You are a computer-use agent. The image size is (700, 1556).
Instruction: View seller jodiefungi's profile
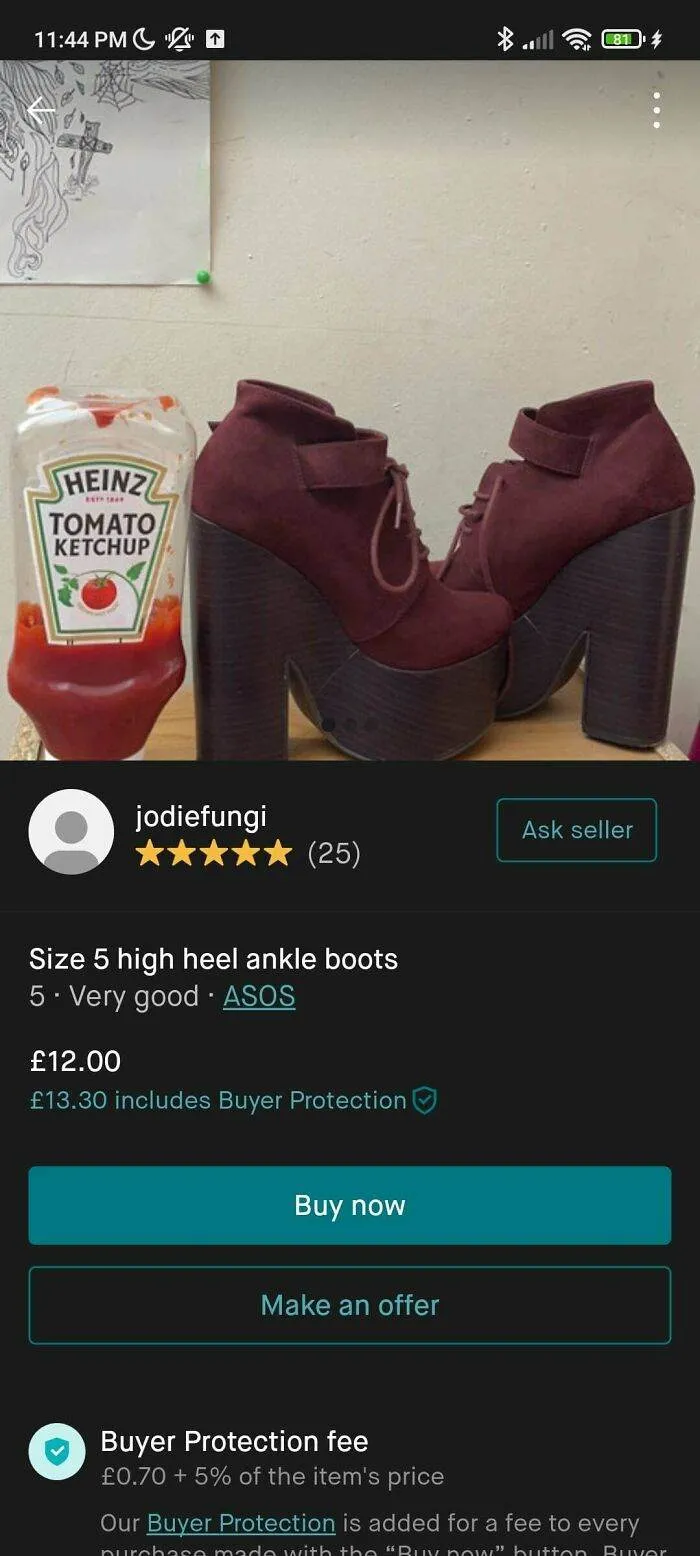[200, 819]
